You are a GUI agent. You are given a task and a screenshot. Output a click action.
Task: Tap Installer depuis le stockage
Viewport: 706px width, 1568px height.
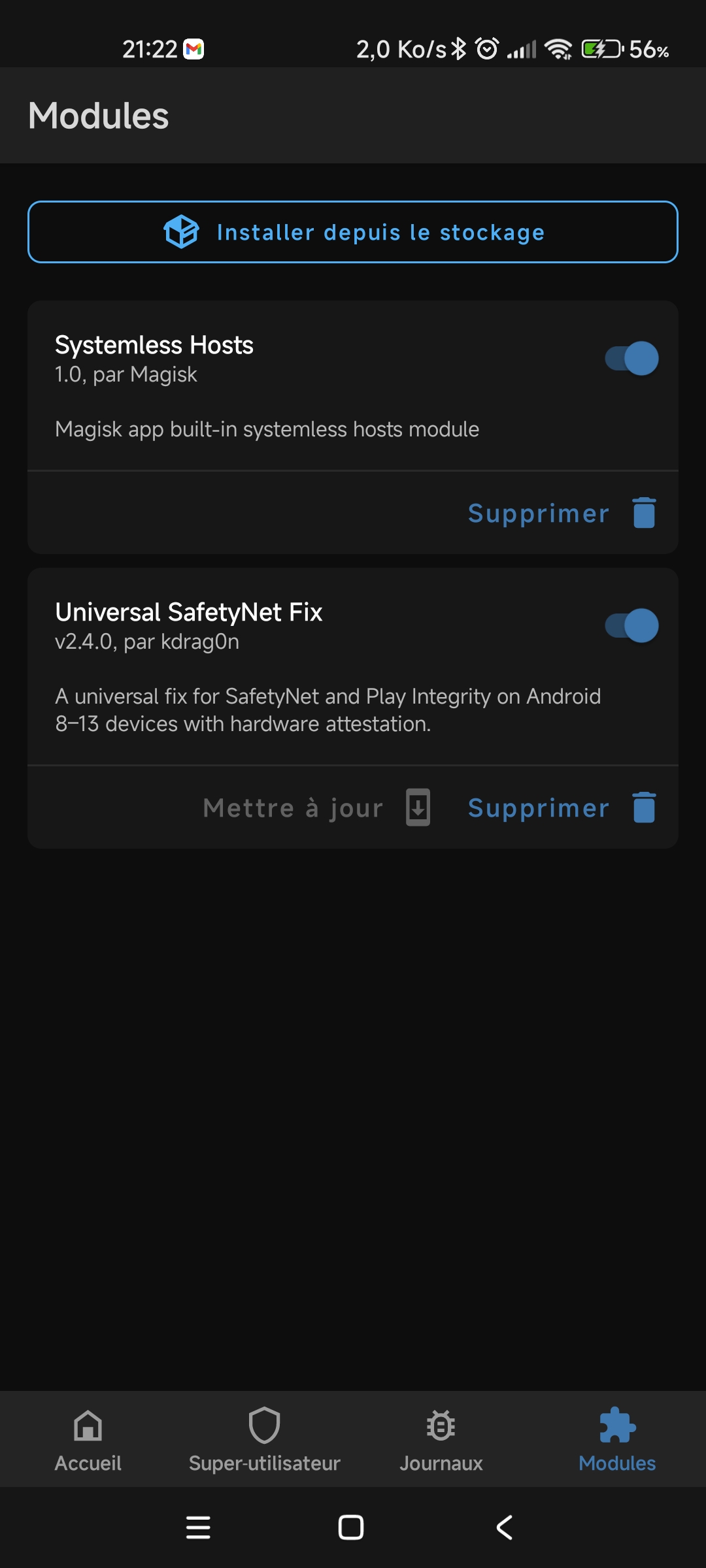click(x=353, y=232)
